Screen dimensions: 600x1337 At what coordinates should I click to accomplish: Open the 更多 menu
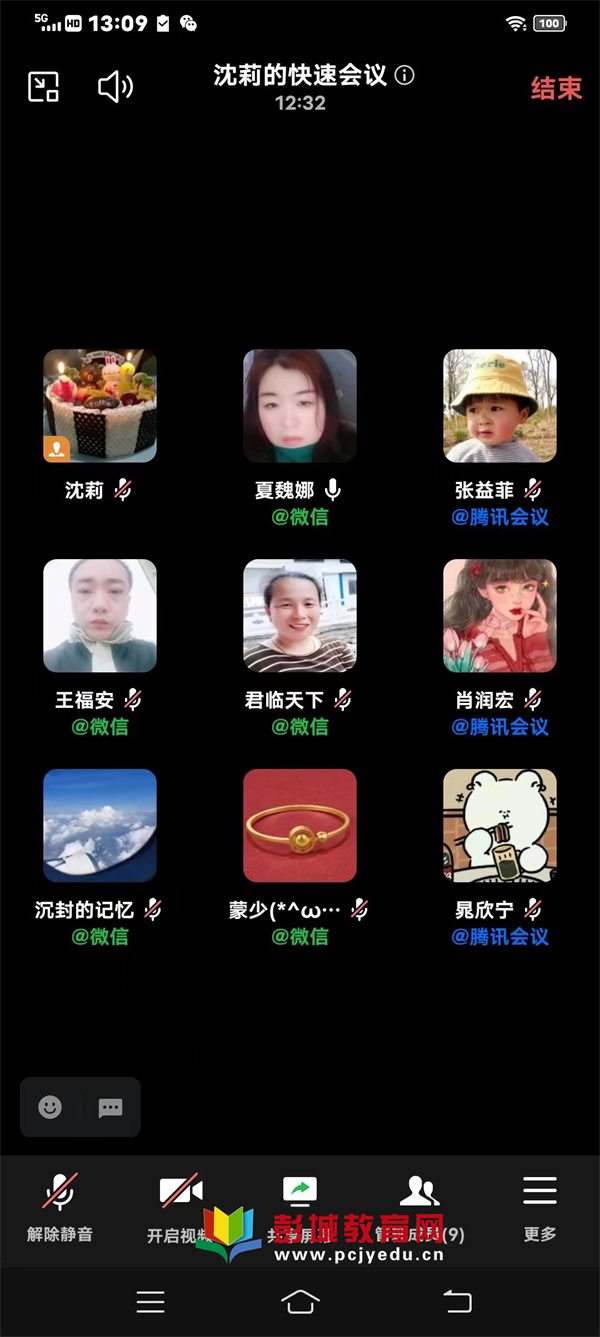[x=540, y=1207]
